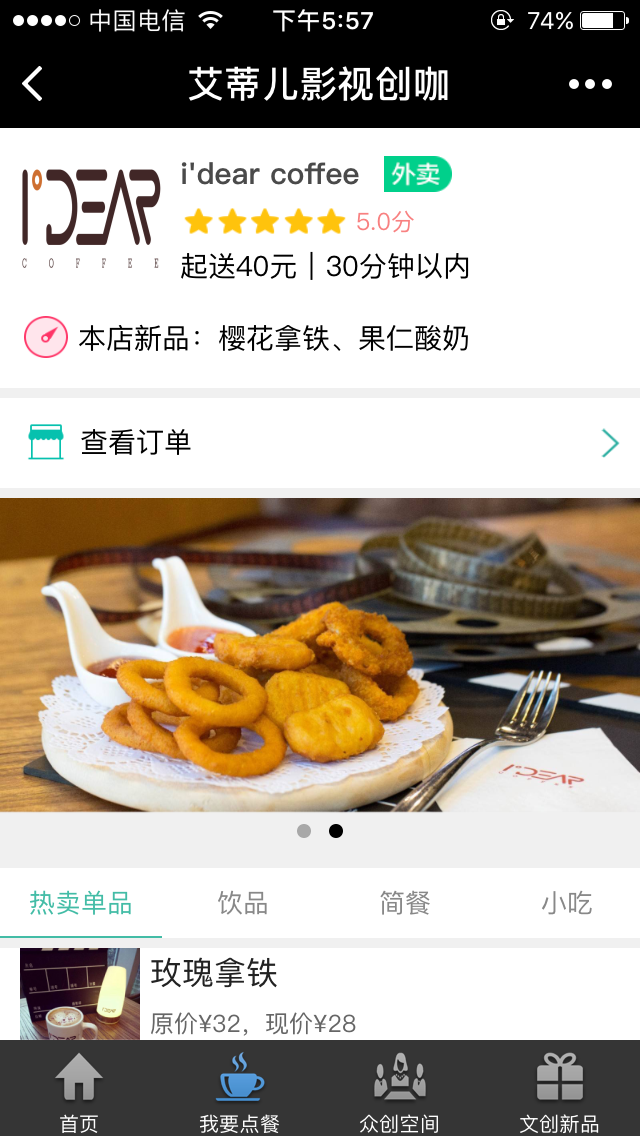Screen dimensions: 640x1136
Task: Open the 我要点餐 ordering tab
Action: (x=239, y=1093)
